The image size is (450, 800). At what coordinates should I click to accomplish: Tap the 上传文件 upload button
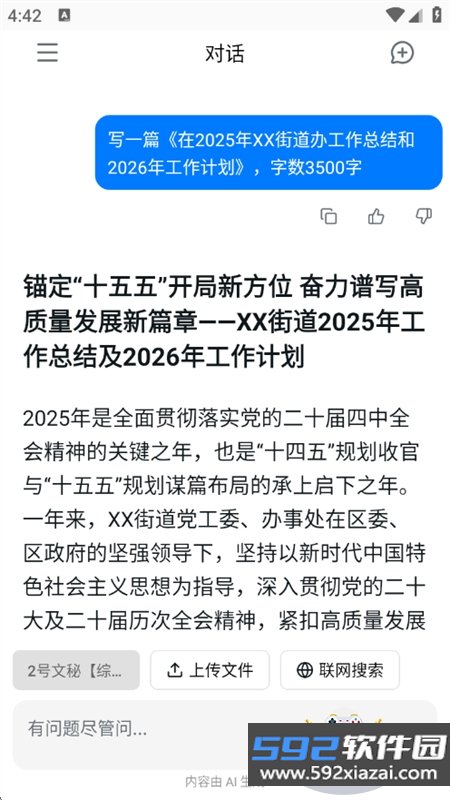[x=210, y=670]
